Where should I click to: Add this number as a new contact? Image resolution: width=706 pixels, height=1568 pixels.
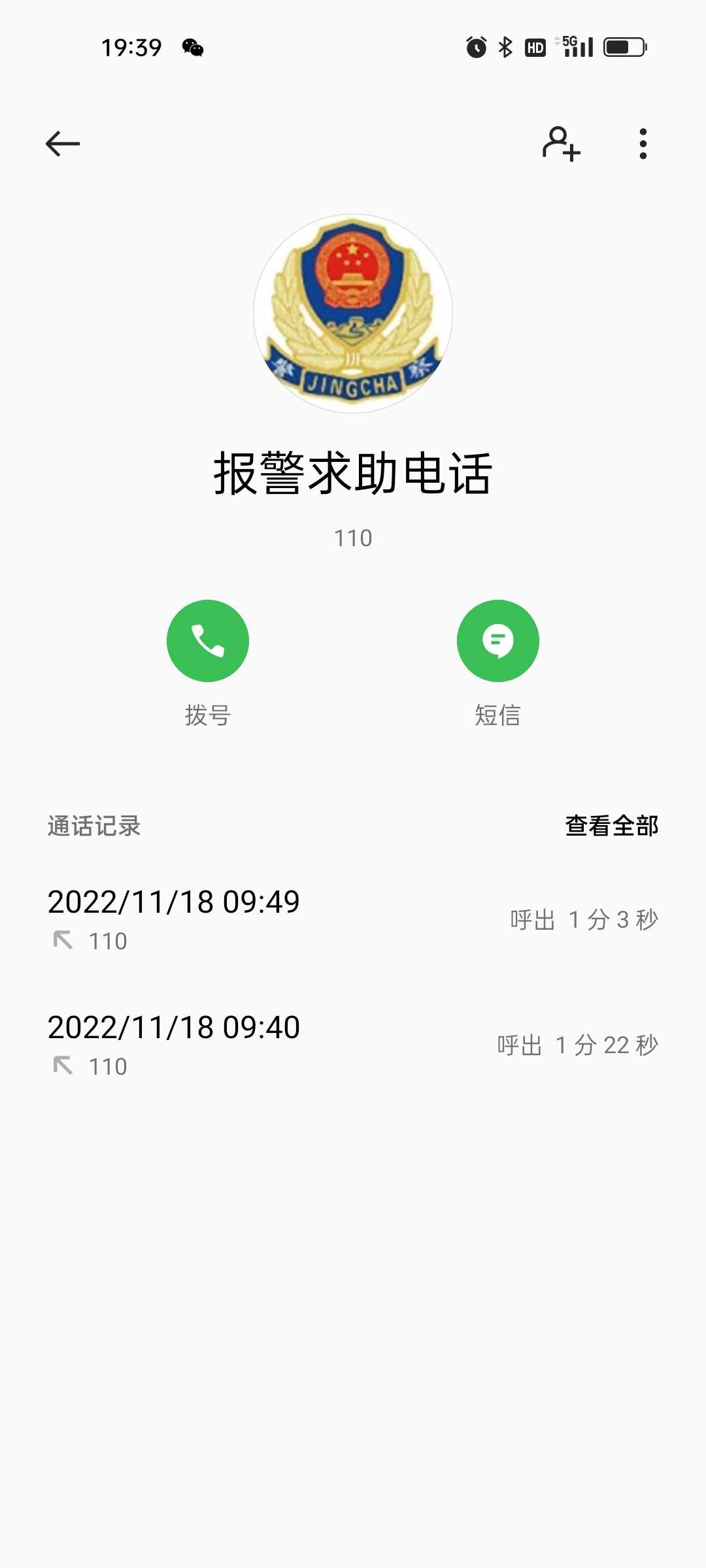(x=561, y=144)
